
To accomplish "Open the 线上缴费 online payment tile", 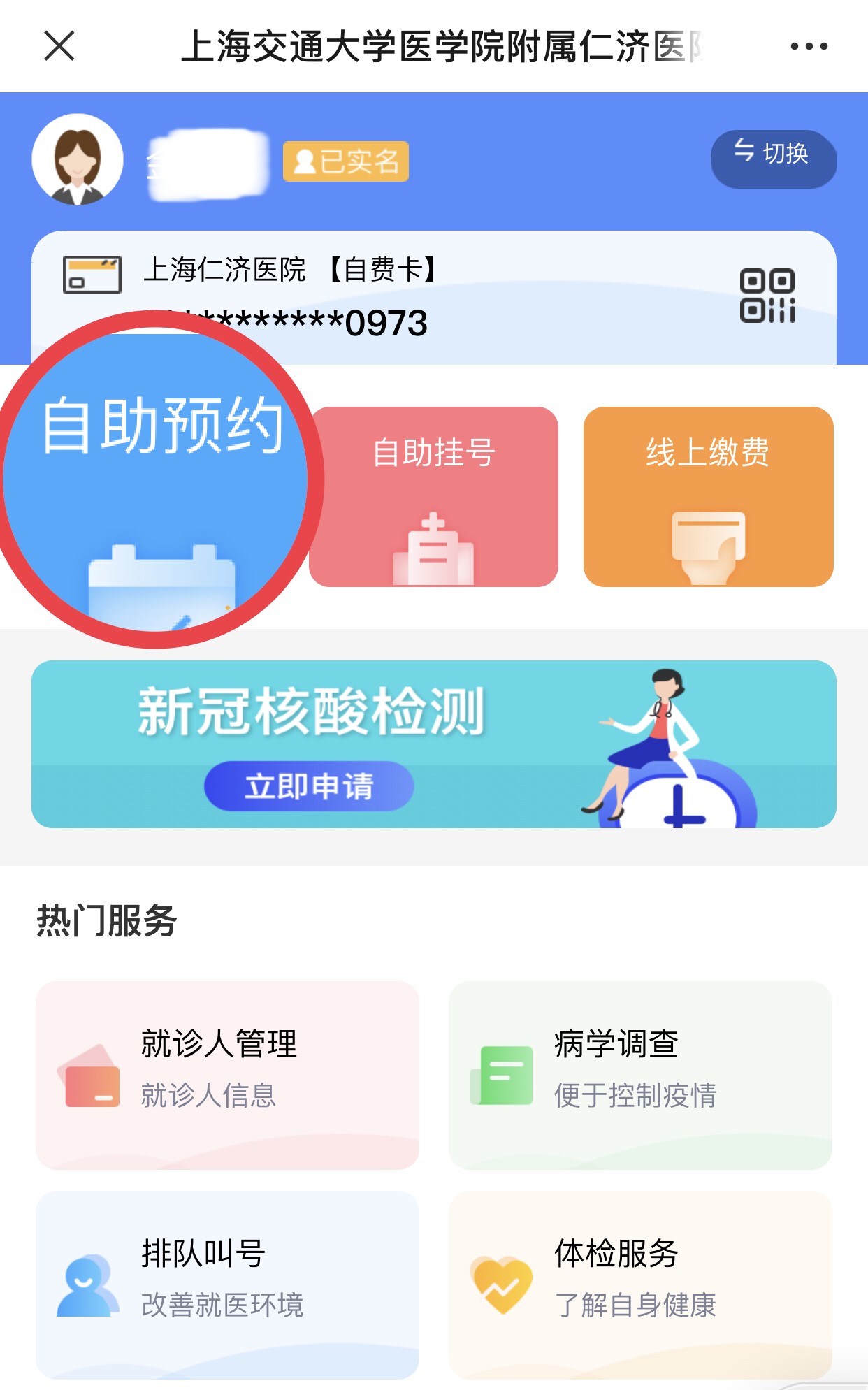I will tap(708, 497).
